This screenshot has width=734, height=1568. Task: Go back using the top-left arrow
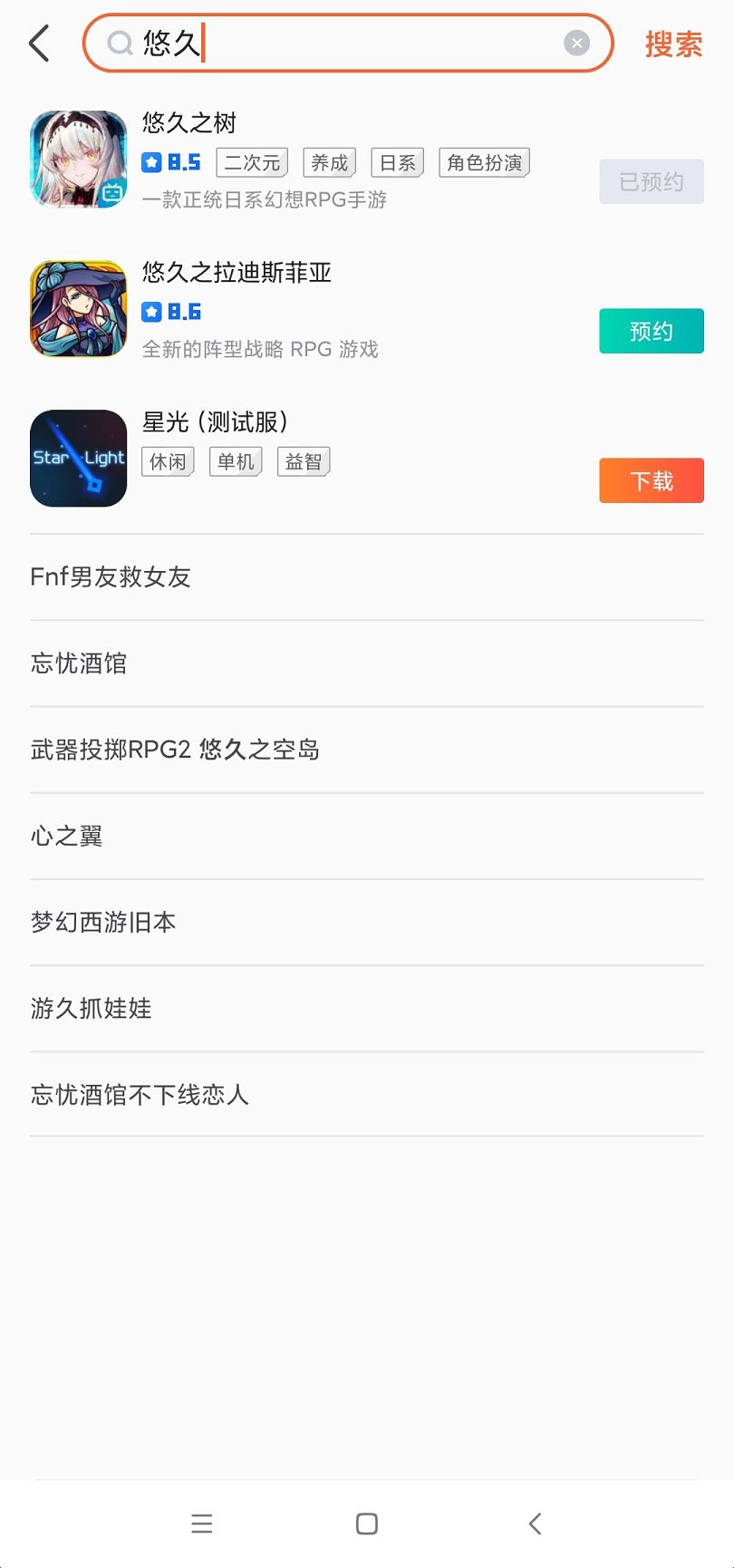[40, 44]
